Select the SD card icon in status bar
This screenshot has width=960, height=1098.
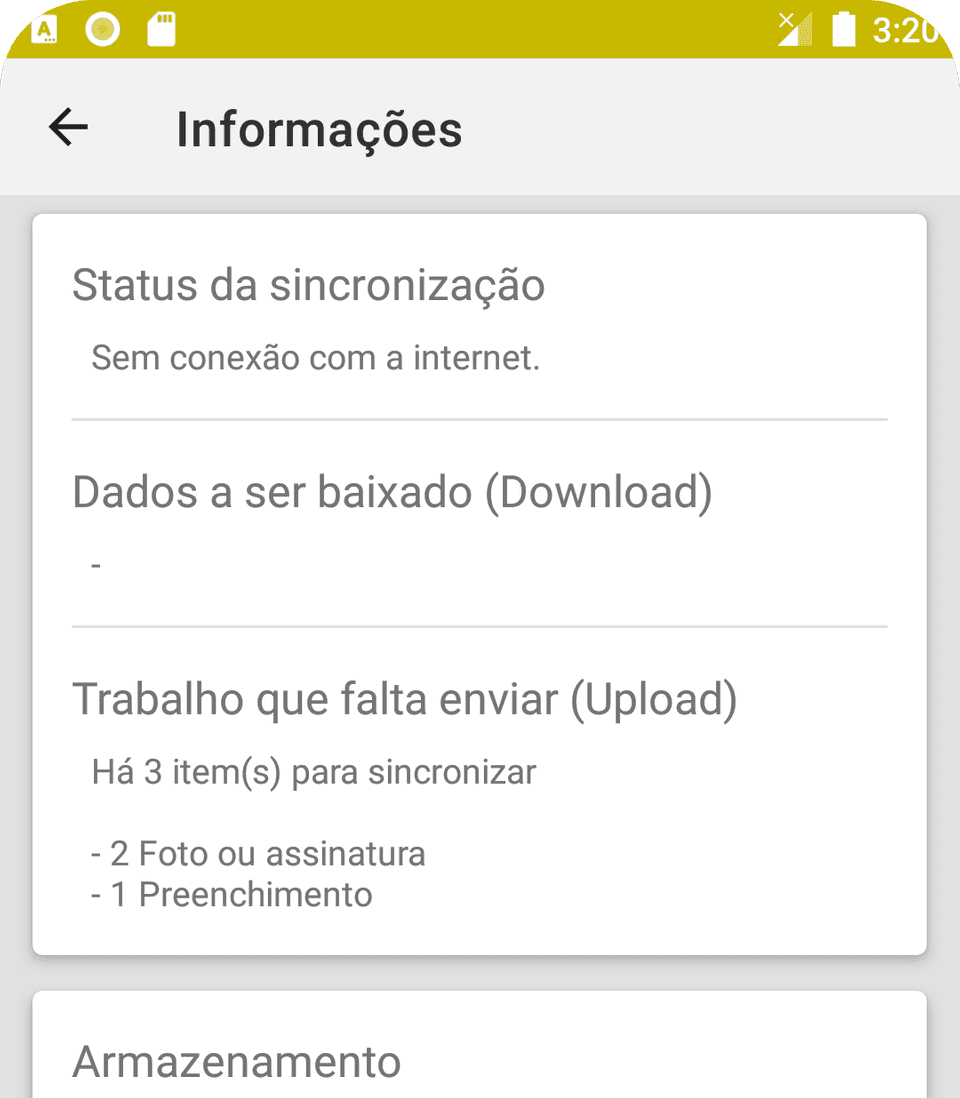coord(161,30)
